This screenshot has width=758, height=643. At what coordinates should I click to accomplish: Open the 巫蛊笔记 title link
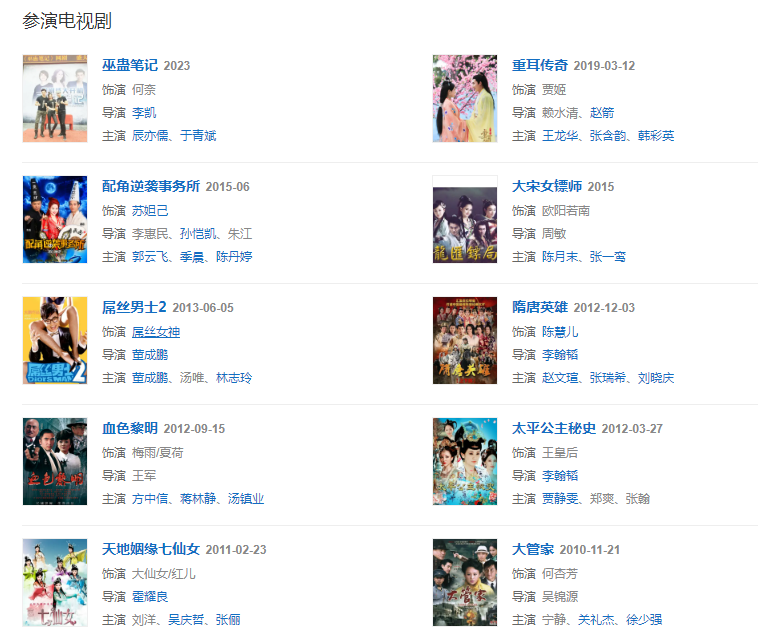(x=130, y=65)
